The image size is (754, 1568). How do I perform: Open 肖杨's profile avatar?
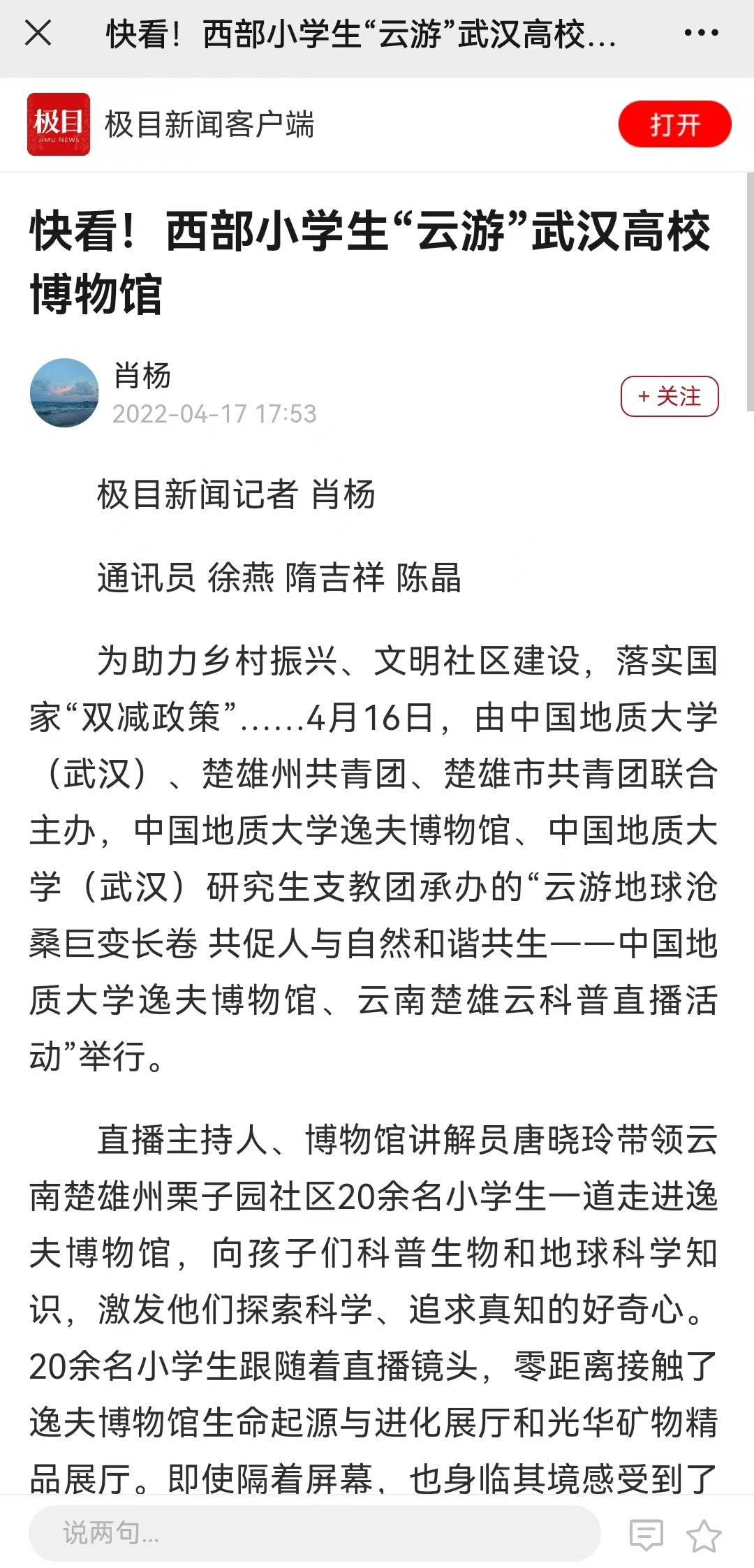(64, 393)
